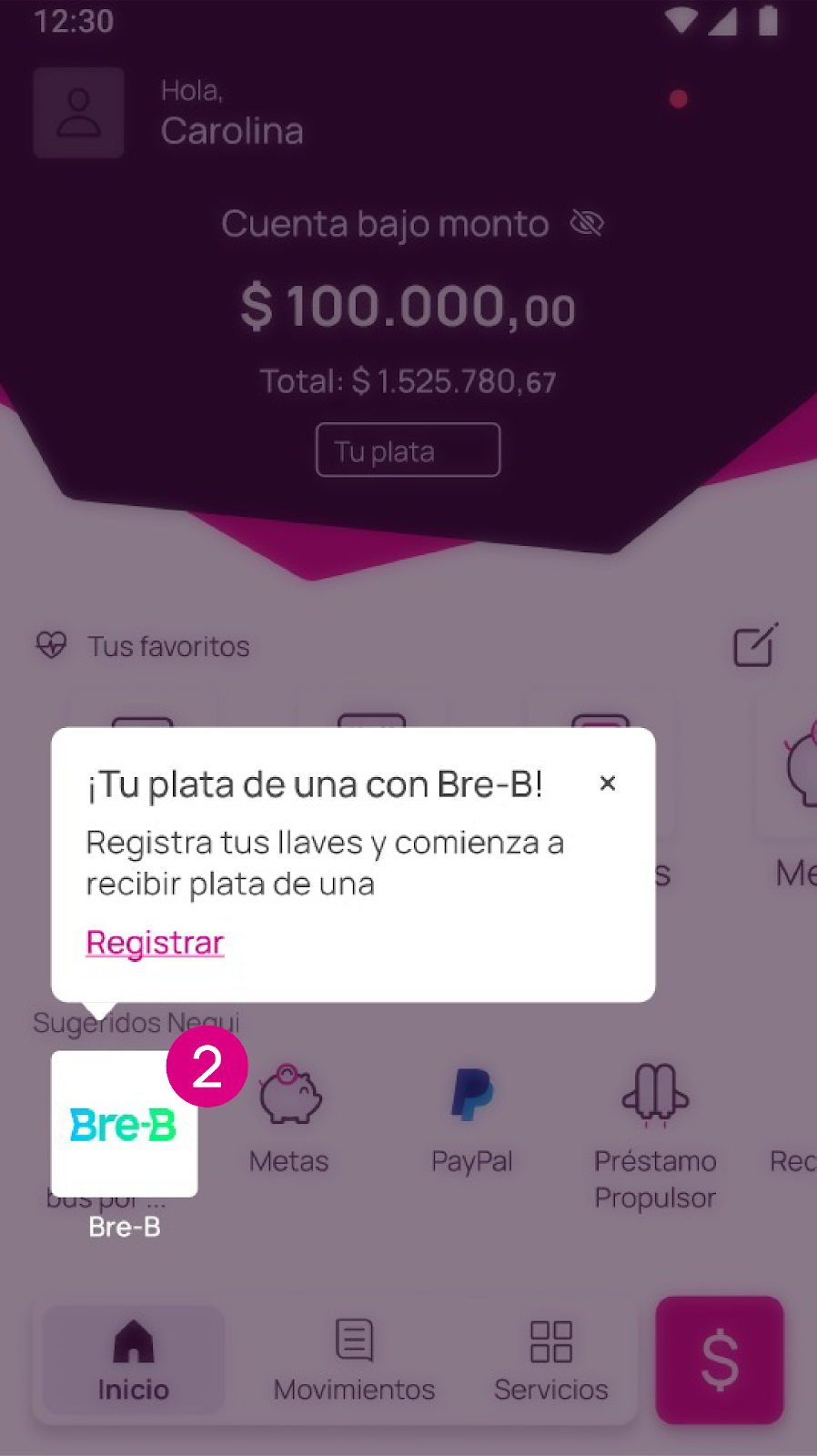Open Servicios from the bottom bar

pos(550,1360)
